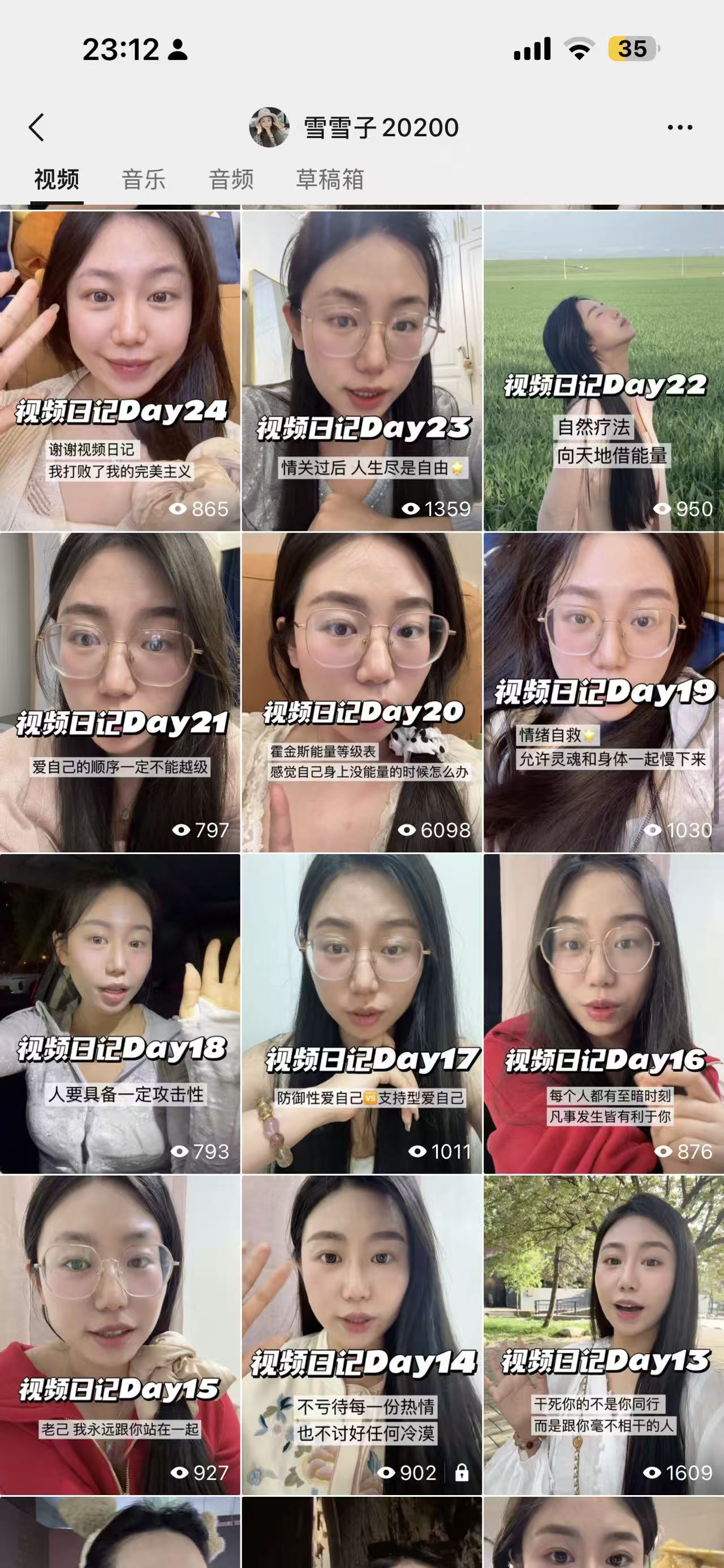Viewport: 724px width, 1568px height.
Task: Select the 视频 tab
Action: tap(57, 180)
